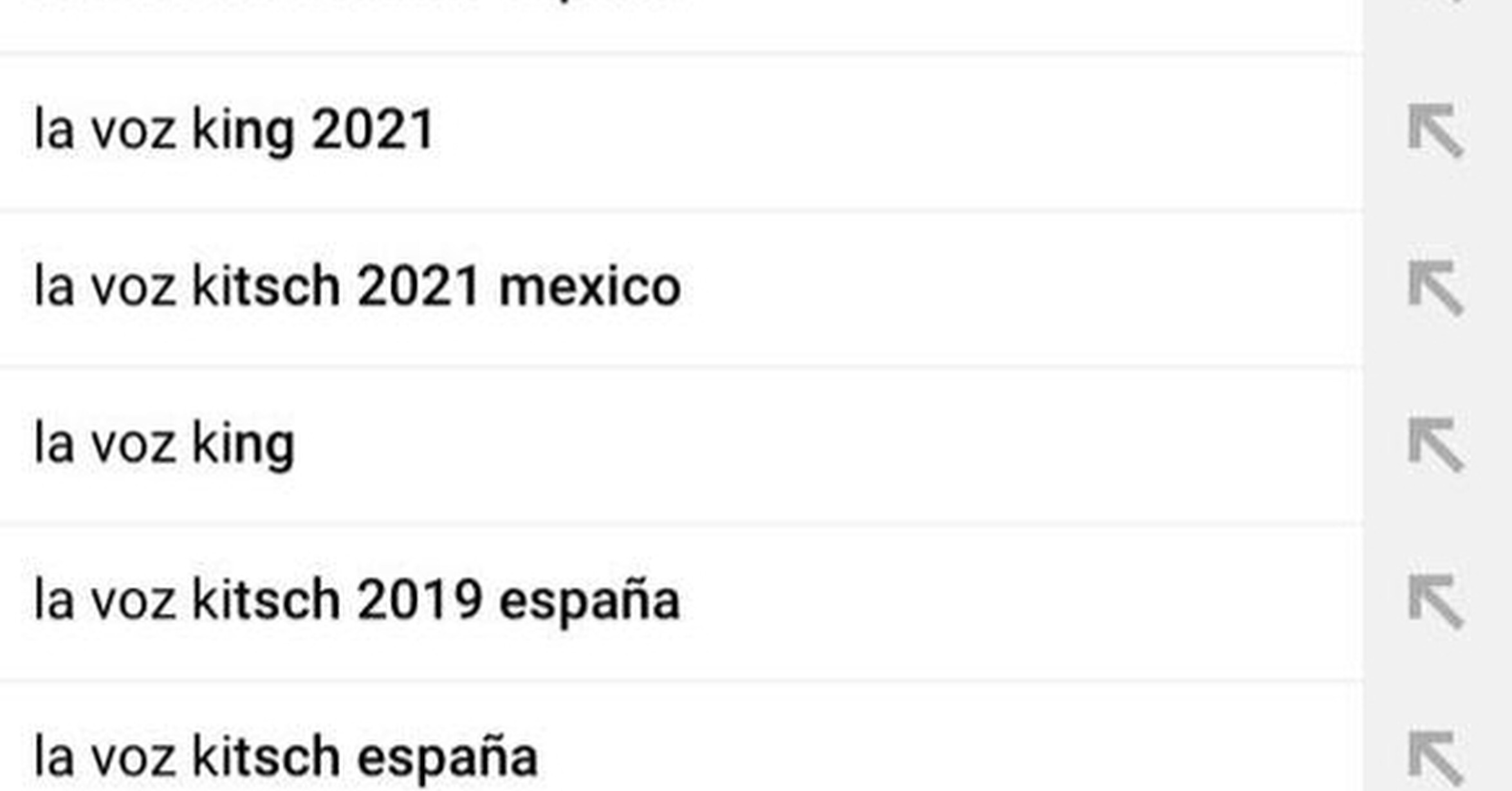Tap arrow beside 'la voz kitsch españa'
1512x791 pixels.
1436,759
